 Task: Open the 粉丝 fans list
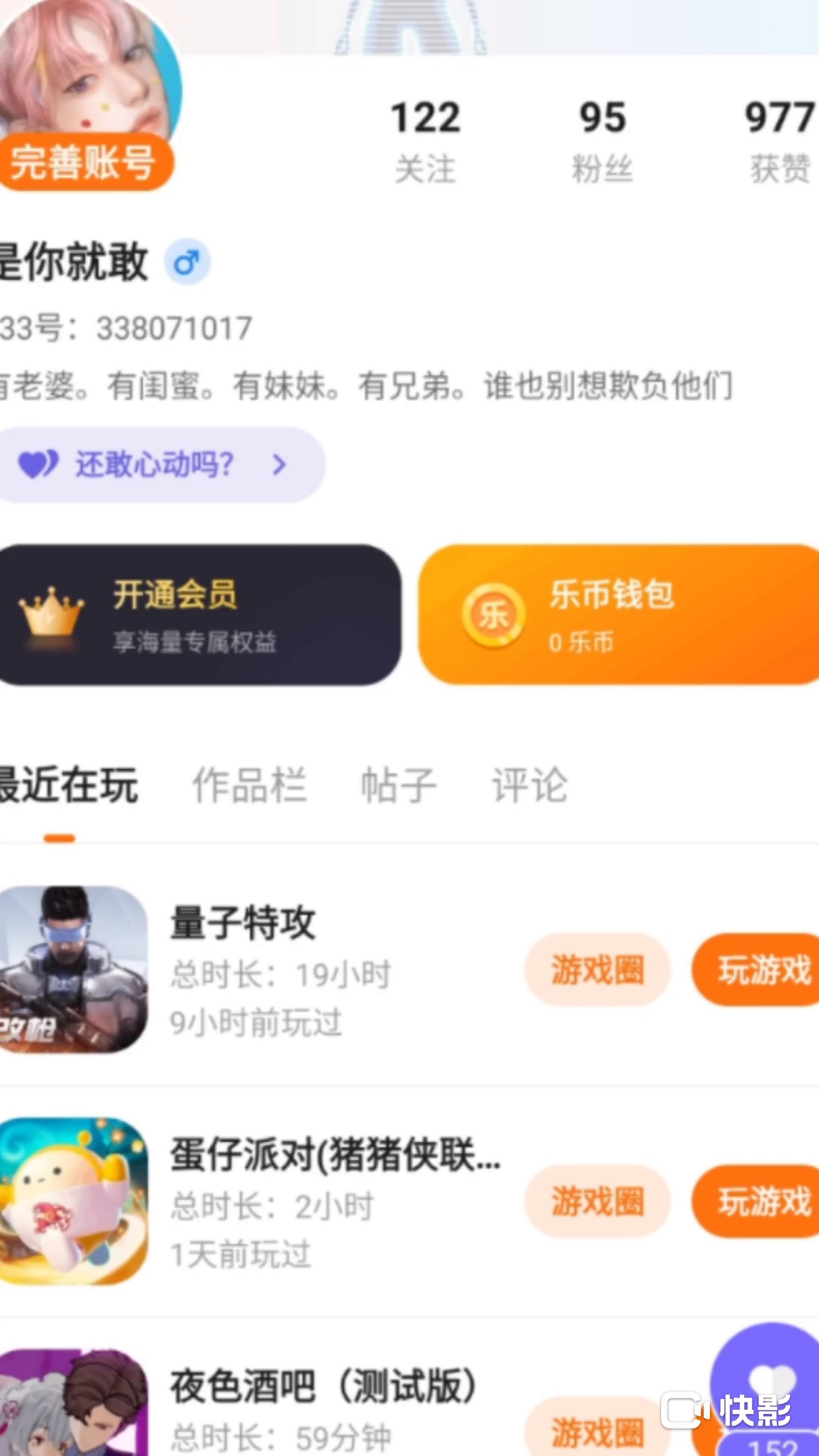point(602,141)
